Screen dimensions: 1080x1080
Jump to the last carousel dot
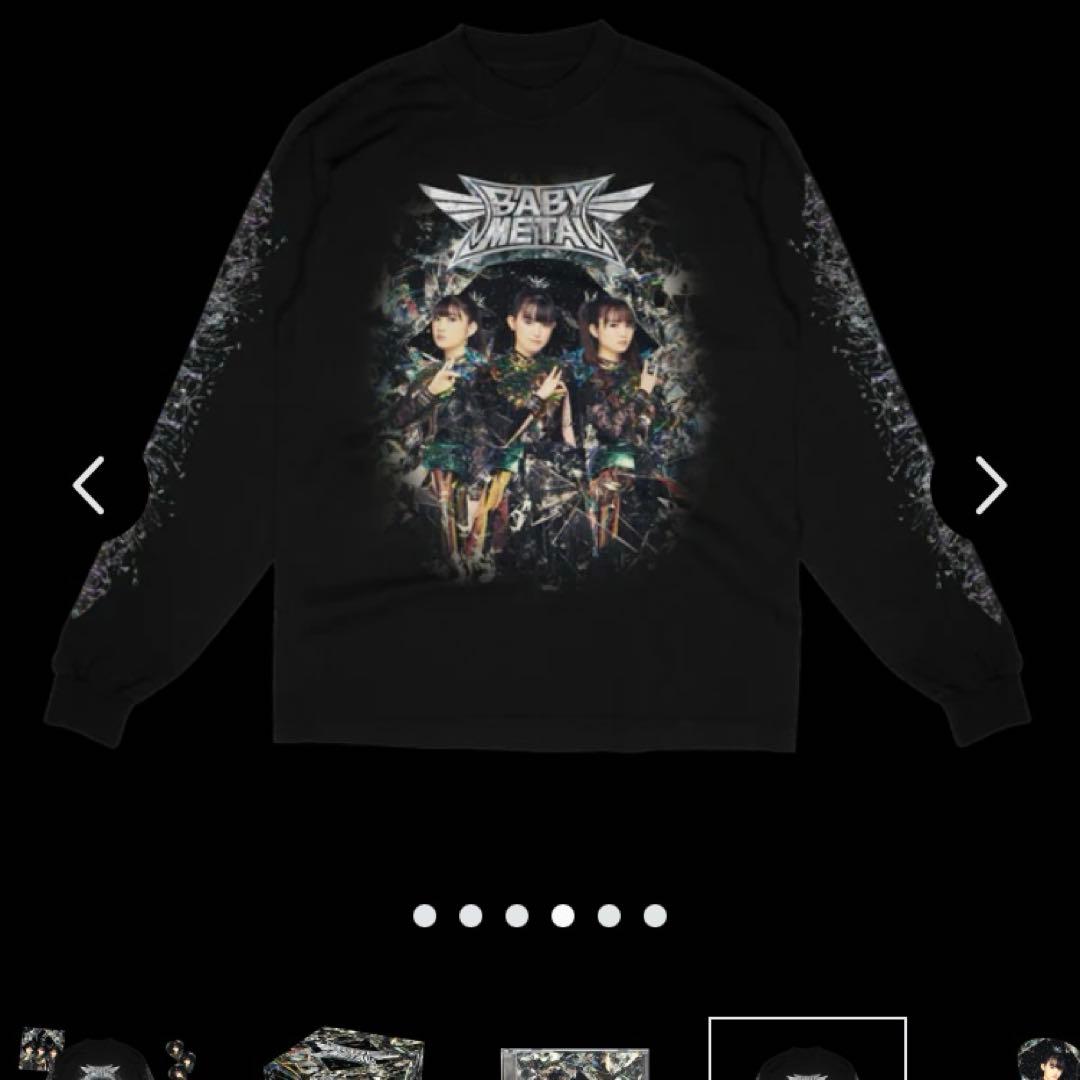655,915
